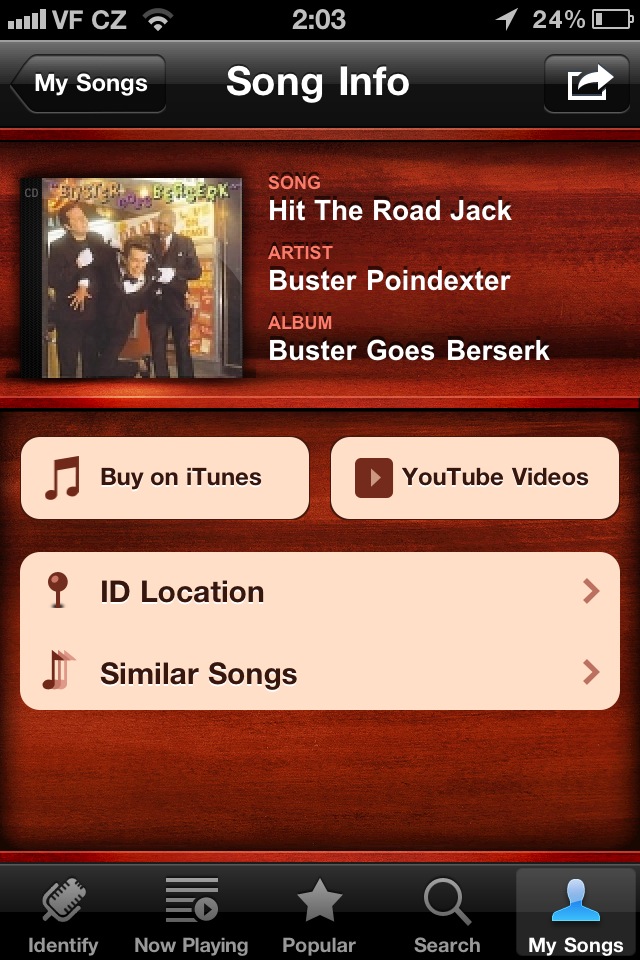
Task: Switch to the Identify tab
Action: (63, 915)
